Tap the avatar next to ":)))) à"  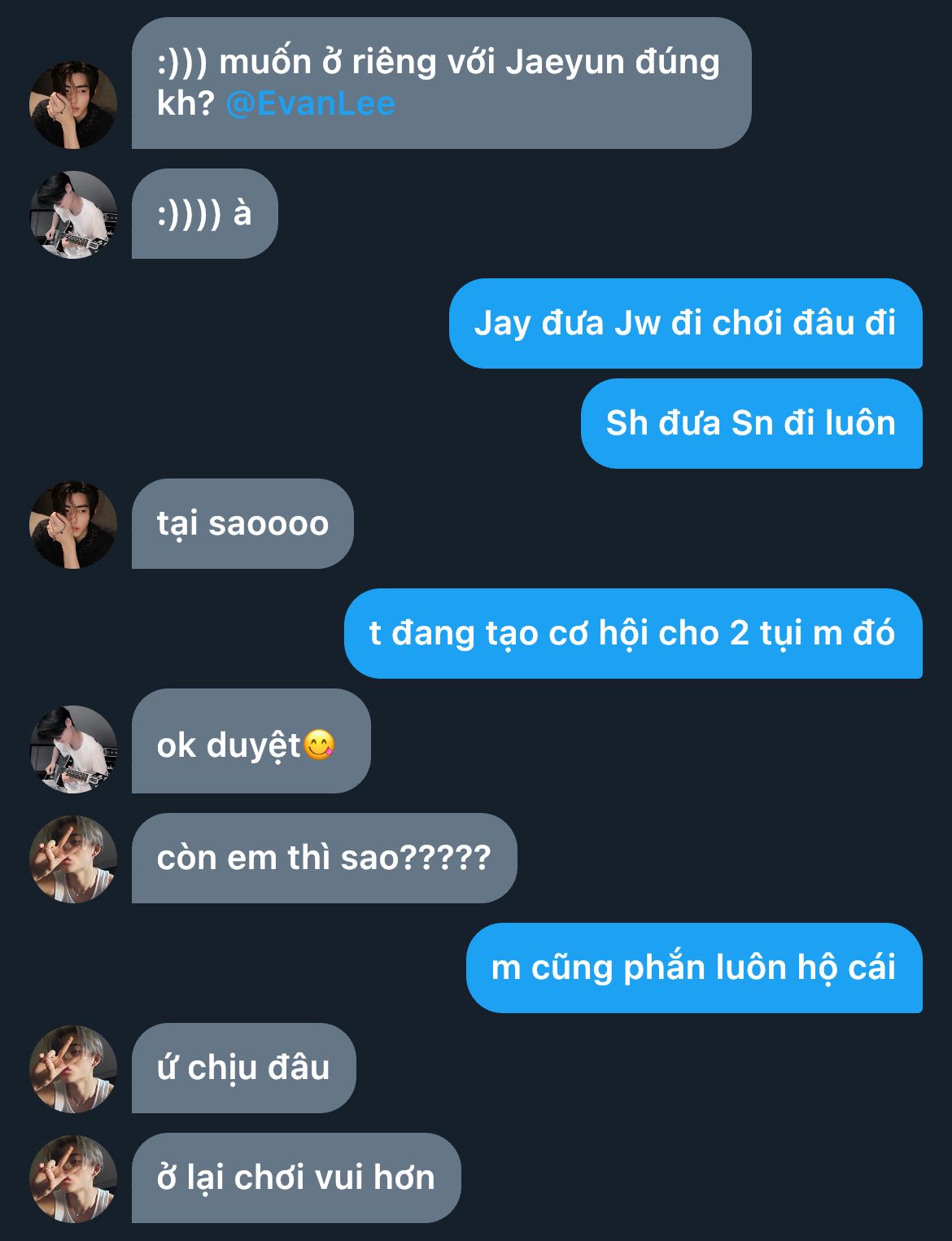[x=73, y=215]
